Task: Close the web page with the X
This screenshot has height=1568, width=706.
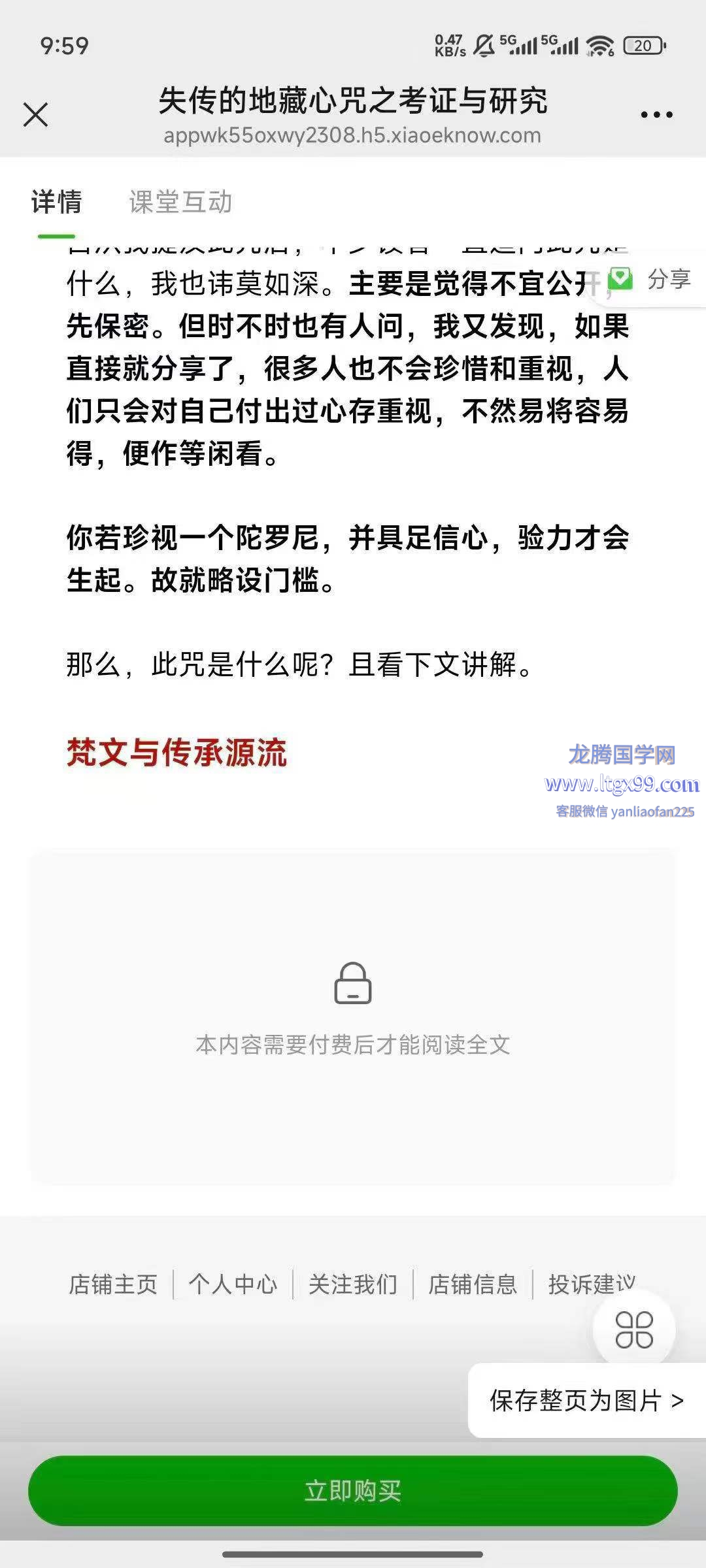Action: (35, 115)
